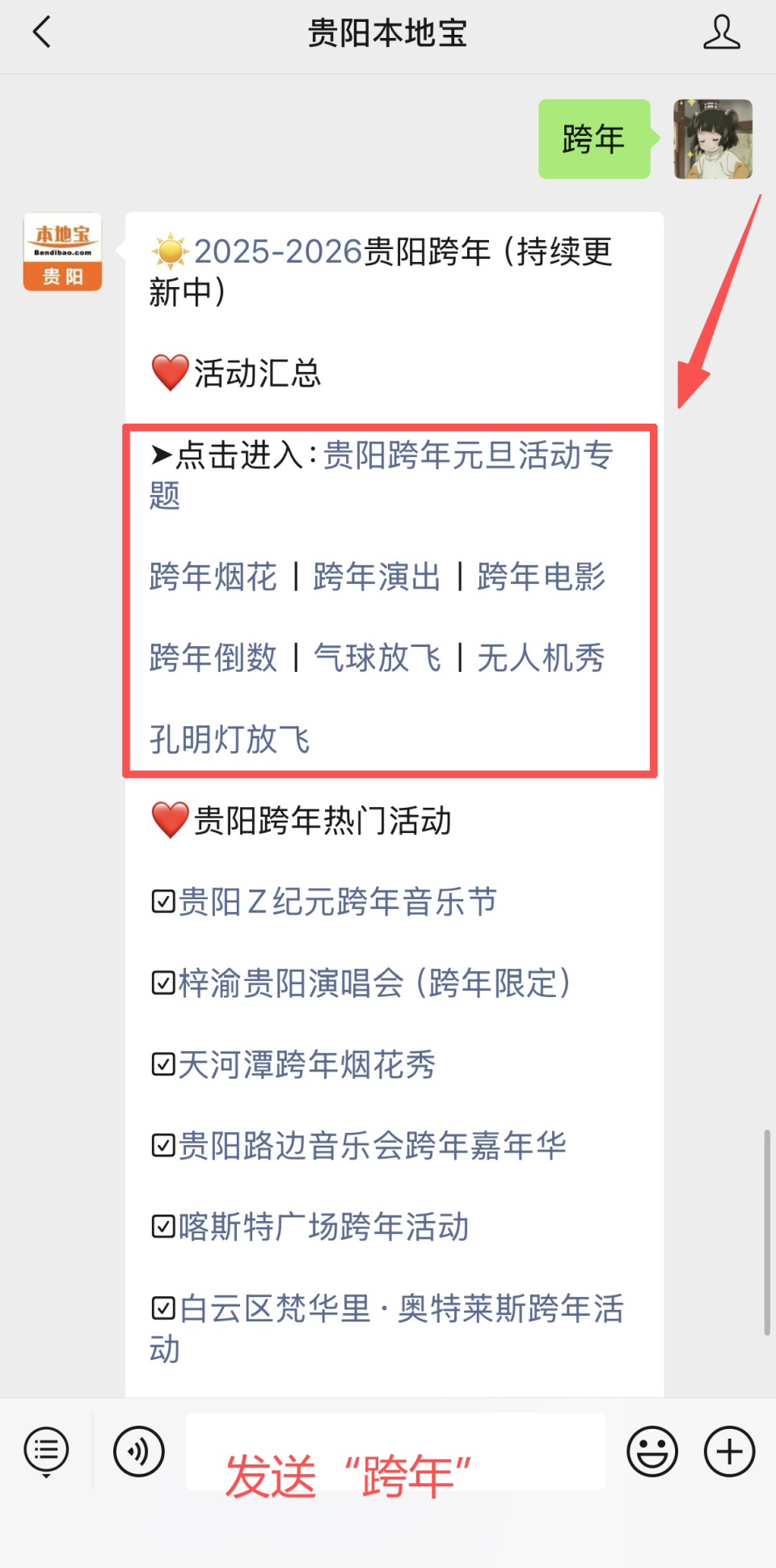
Task: Open the contact profile icon top right
Action: [722, 32]
